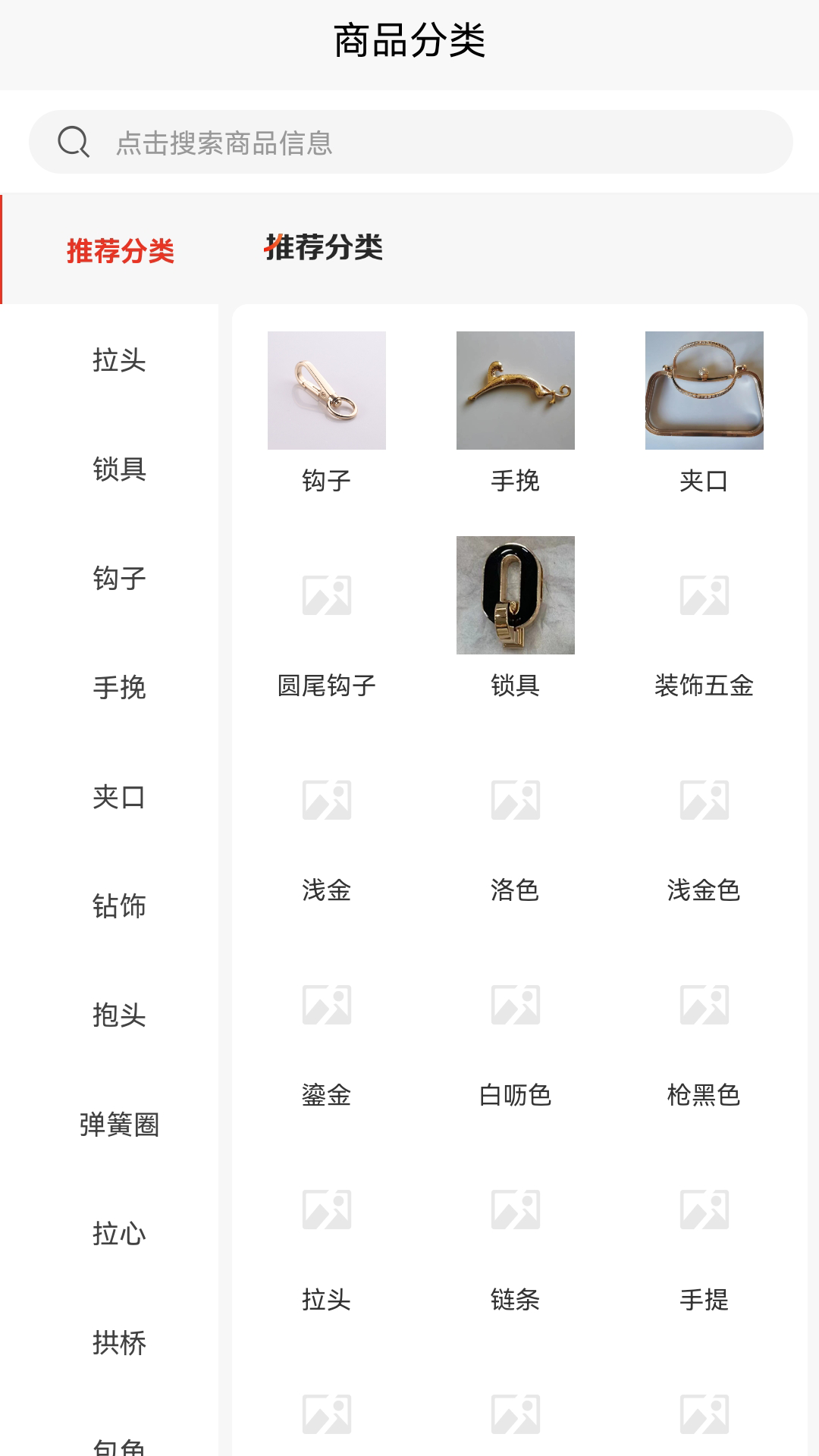Click the 圆尾钩子 placeholder image icon
Image resolution: width=819 pixels, height=1456 pixels.
[x=325, y=595]
